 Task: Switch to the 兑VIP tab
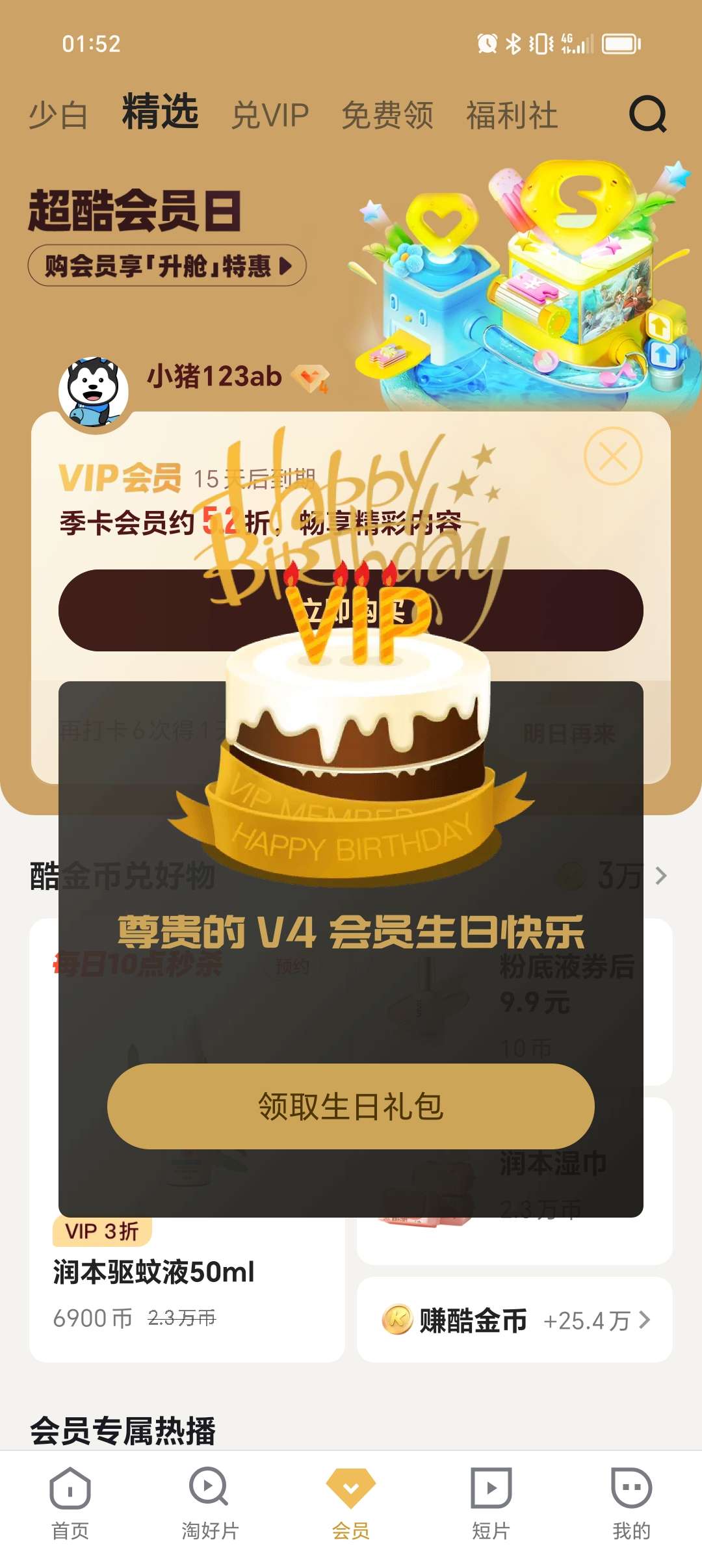(x=270, y=116)
